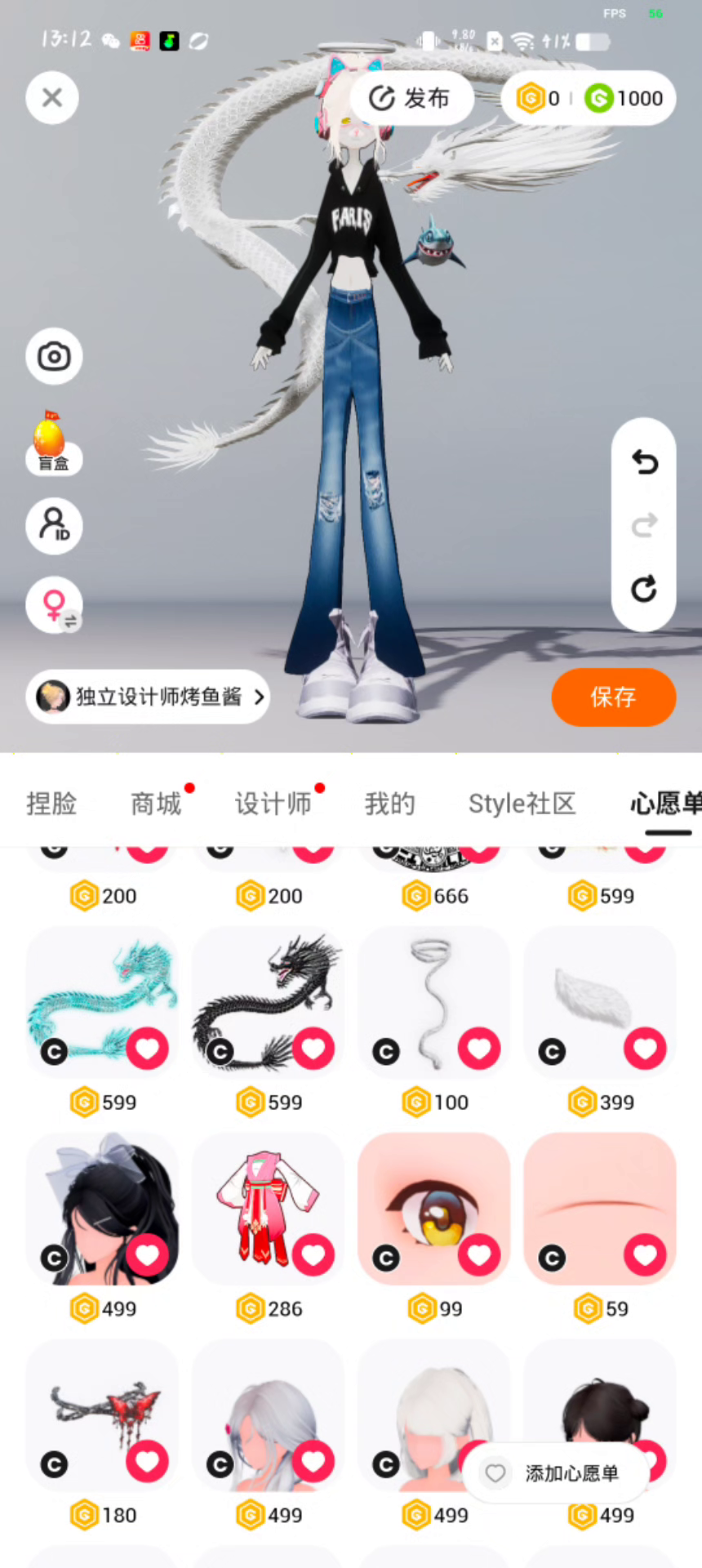Open the Style社区 tab
The image size is (702, 1568).
click(x=522, y=804)
